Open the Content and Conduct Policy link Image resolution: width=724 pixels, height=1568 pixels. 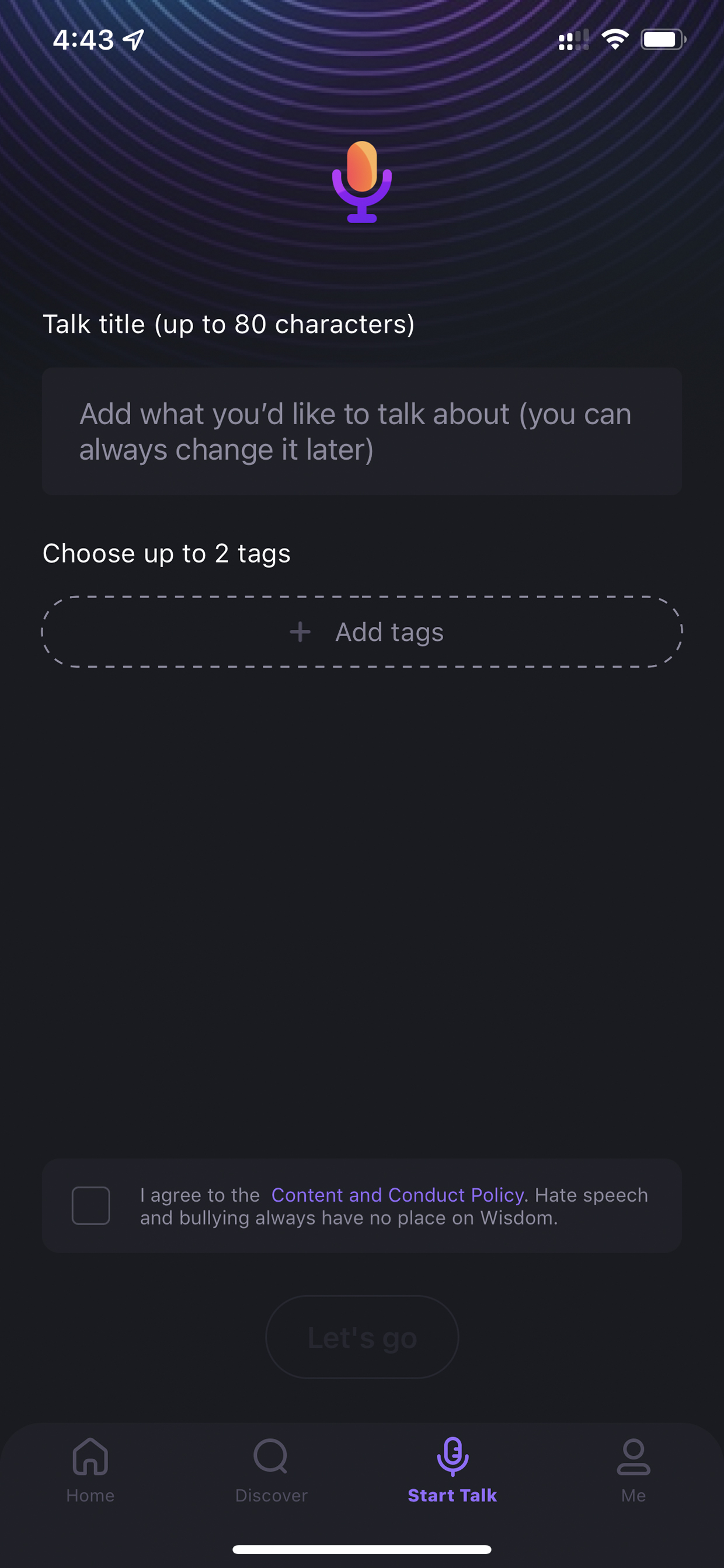click(x=397, y=1195)
